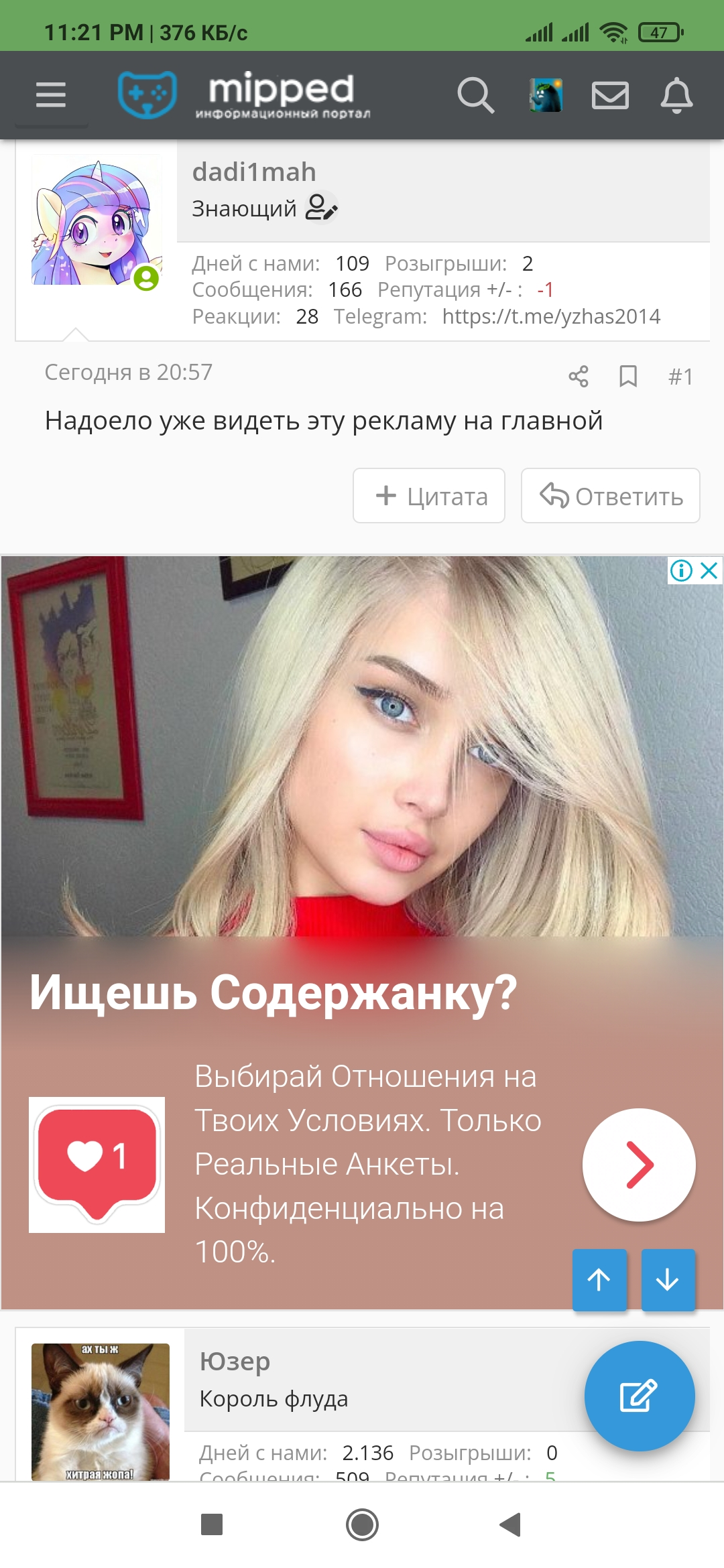Open the notifications bell
The height and width of the screenshot is (1568, 724).
click(x=676, y=95)
